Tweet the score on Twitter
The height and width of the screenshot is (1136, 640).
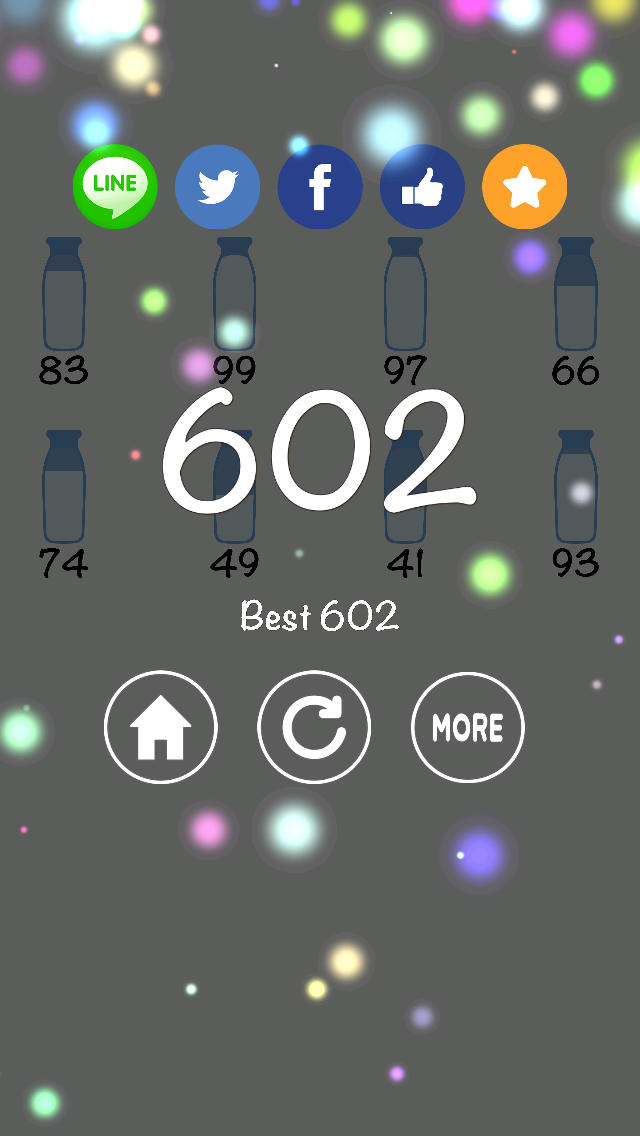click(x=217, y=187)
